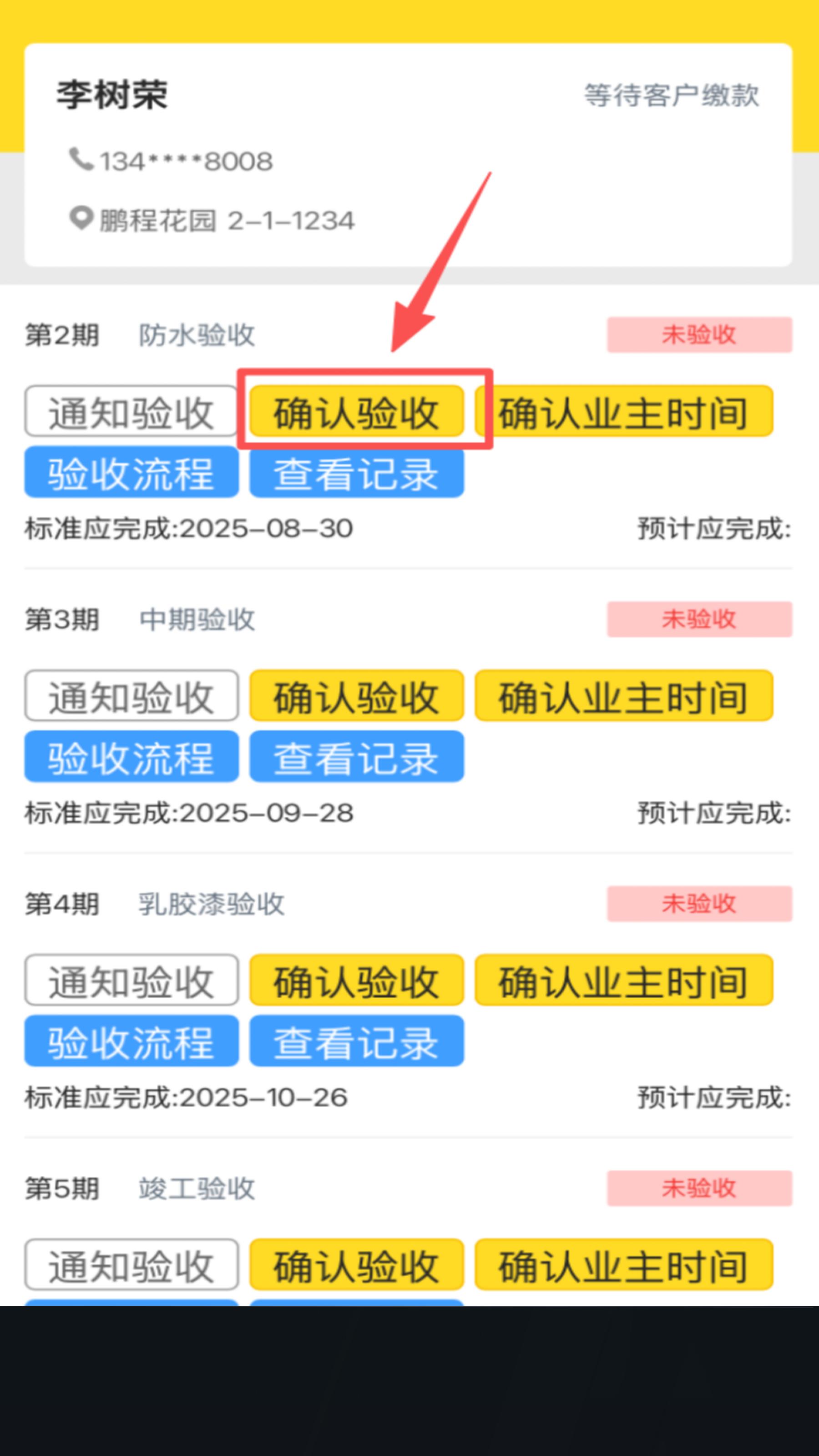The height and width of the screenshot is (1456, 819).
Task: Open 验收流程 for the 第3期 stage
Action: (x=131, y=757)
